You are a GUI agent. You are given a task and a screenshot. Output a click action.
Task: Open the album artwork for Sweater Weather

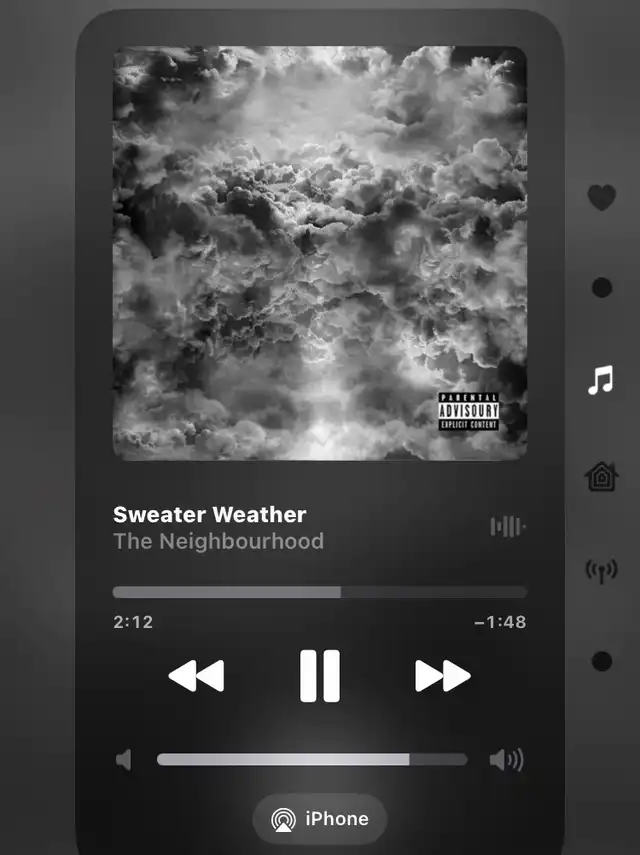320,253
